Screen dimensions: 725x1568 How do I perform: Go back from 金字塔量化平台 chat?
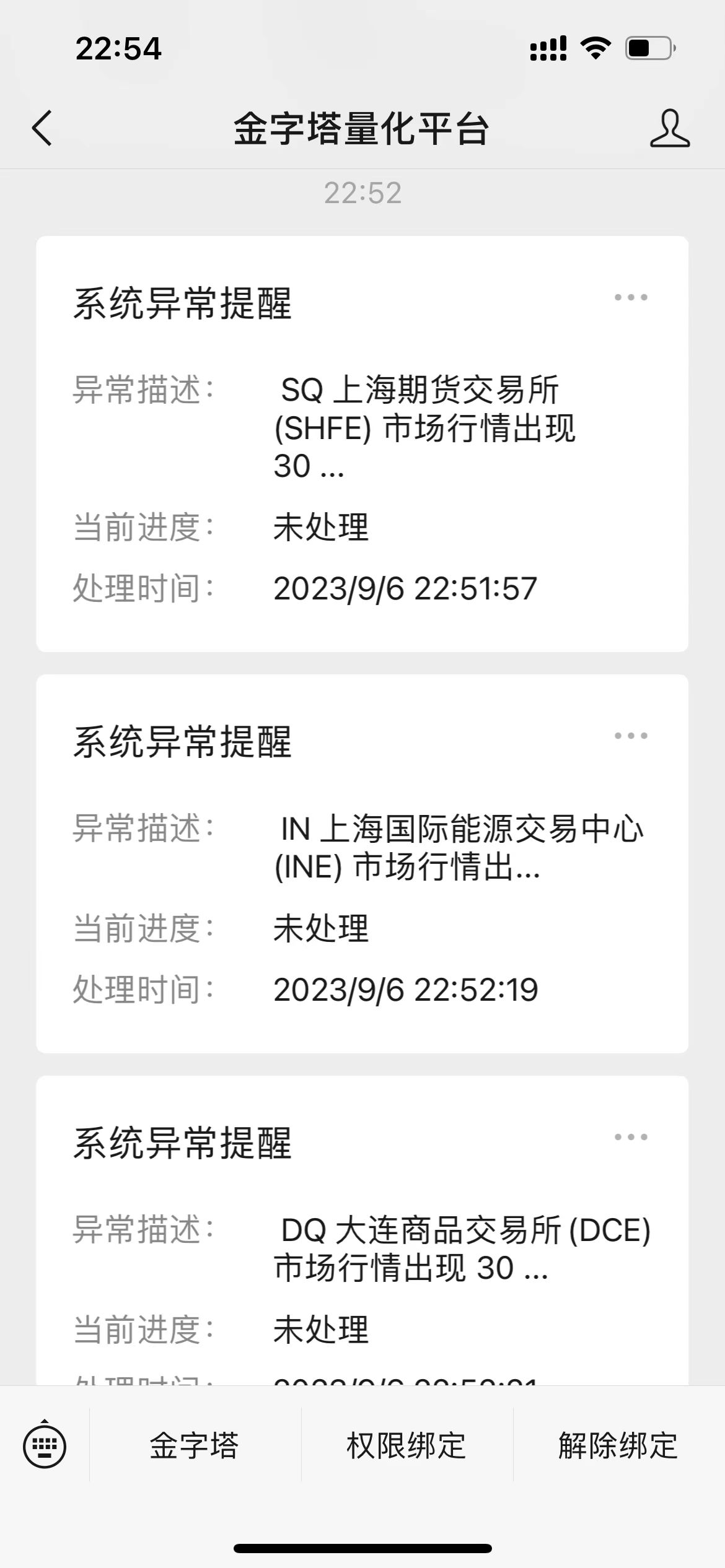pyautogui.click(x=42, y=129)
